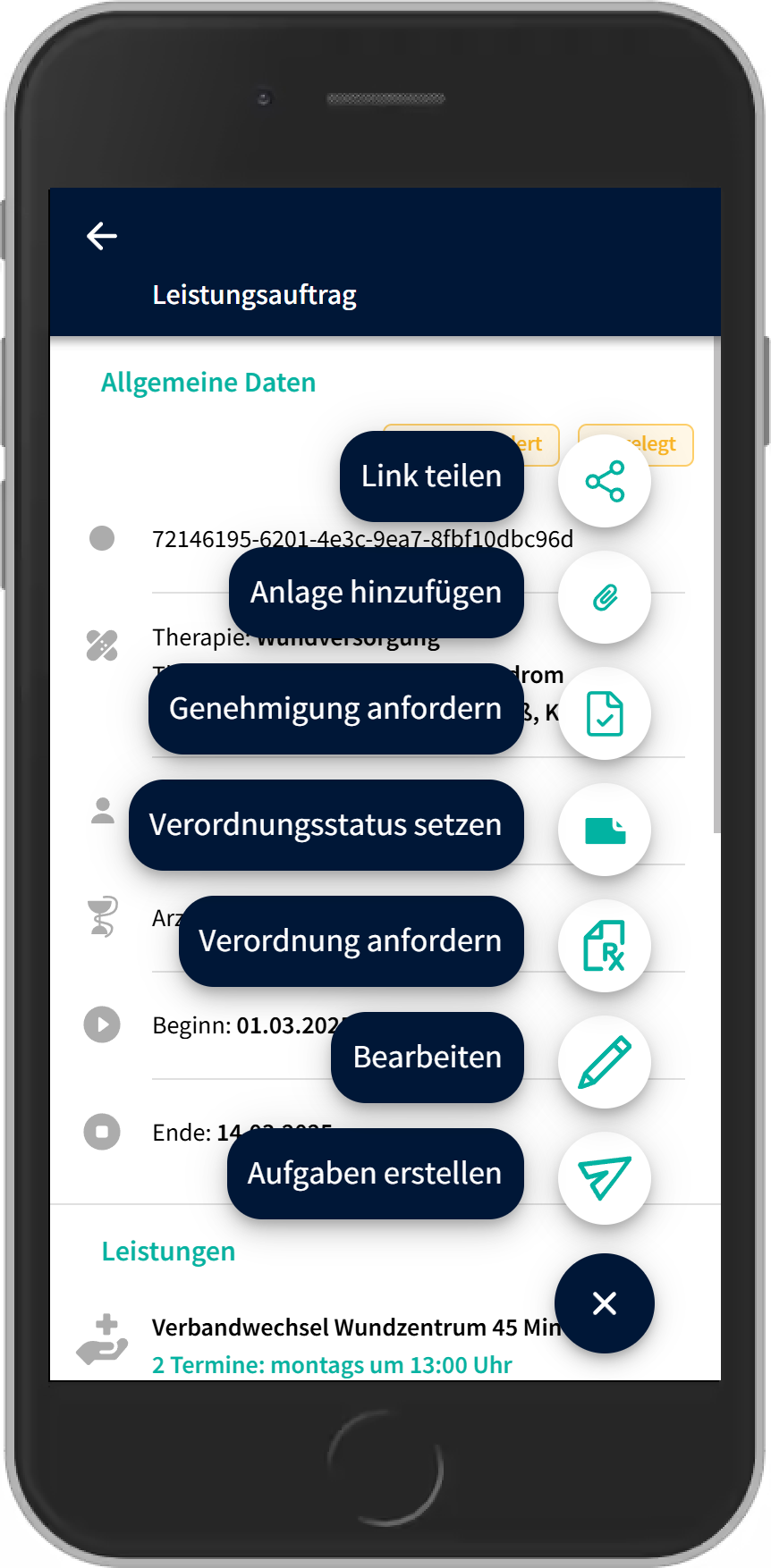This screenshot has width=771, height=1568.
Task: Select Genehmigung anfordern action
Action: click(x=604, y=713)
